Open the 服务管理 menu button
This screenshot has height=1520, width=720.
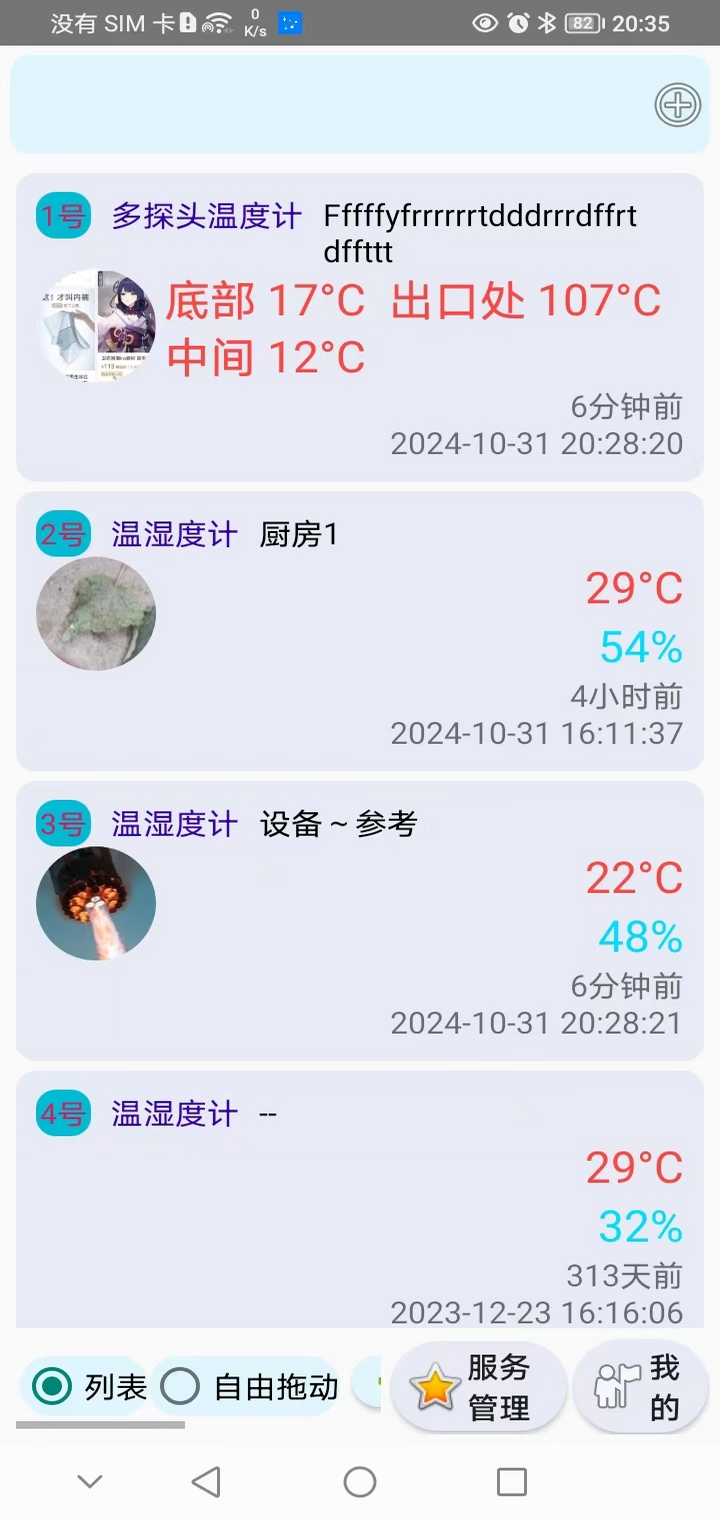[x=480, y=1386]
